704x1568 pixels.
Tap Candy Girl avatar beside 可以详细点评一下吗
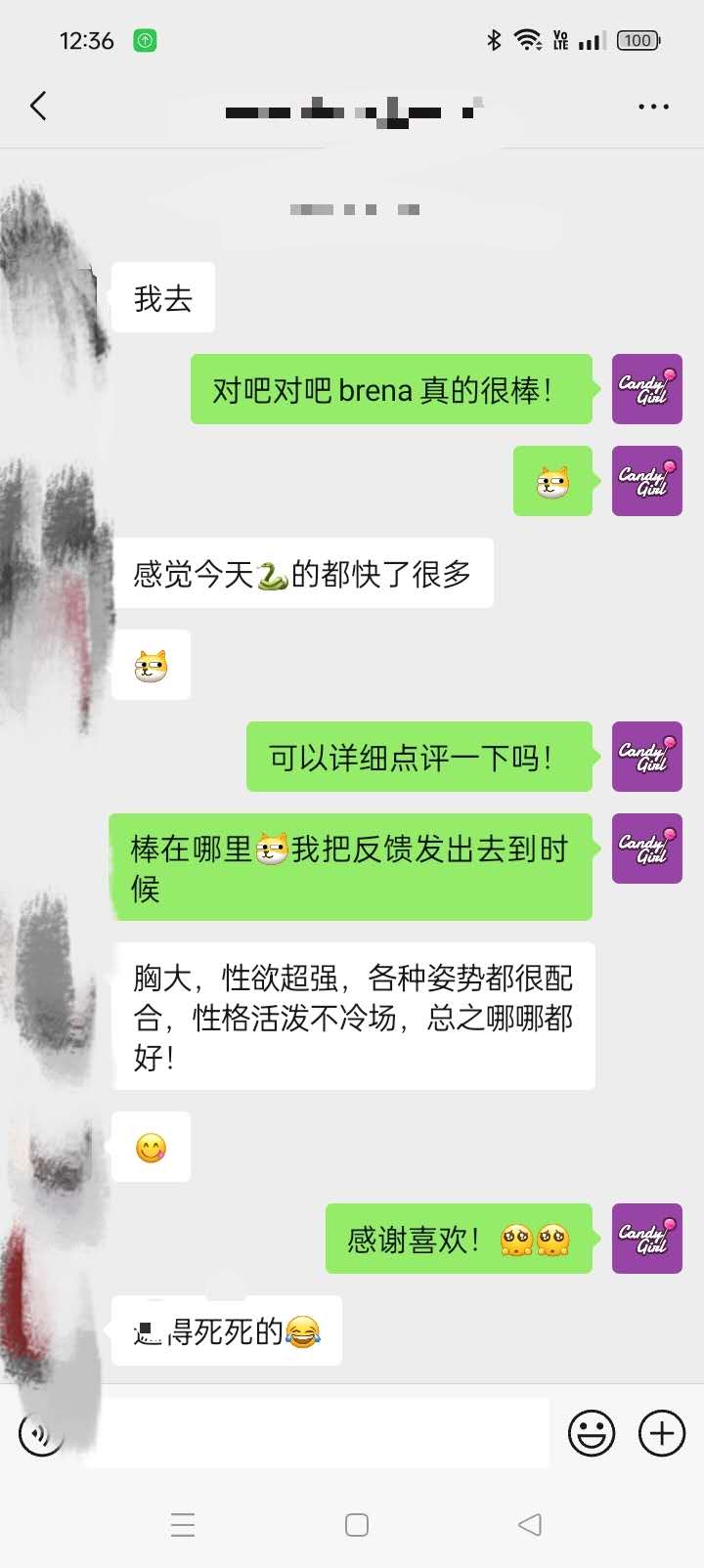tap(647, 757)
